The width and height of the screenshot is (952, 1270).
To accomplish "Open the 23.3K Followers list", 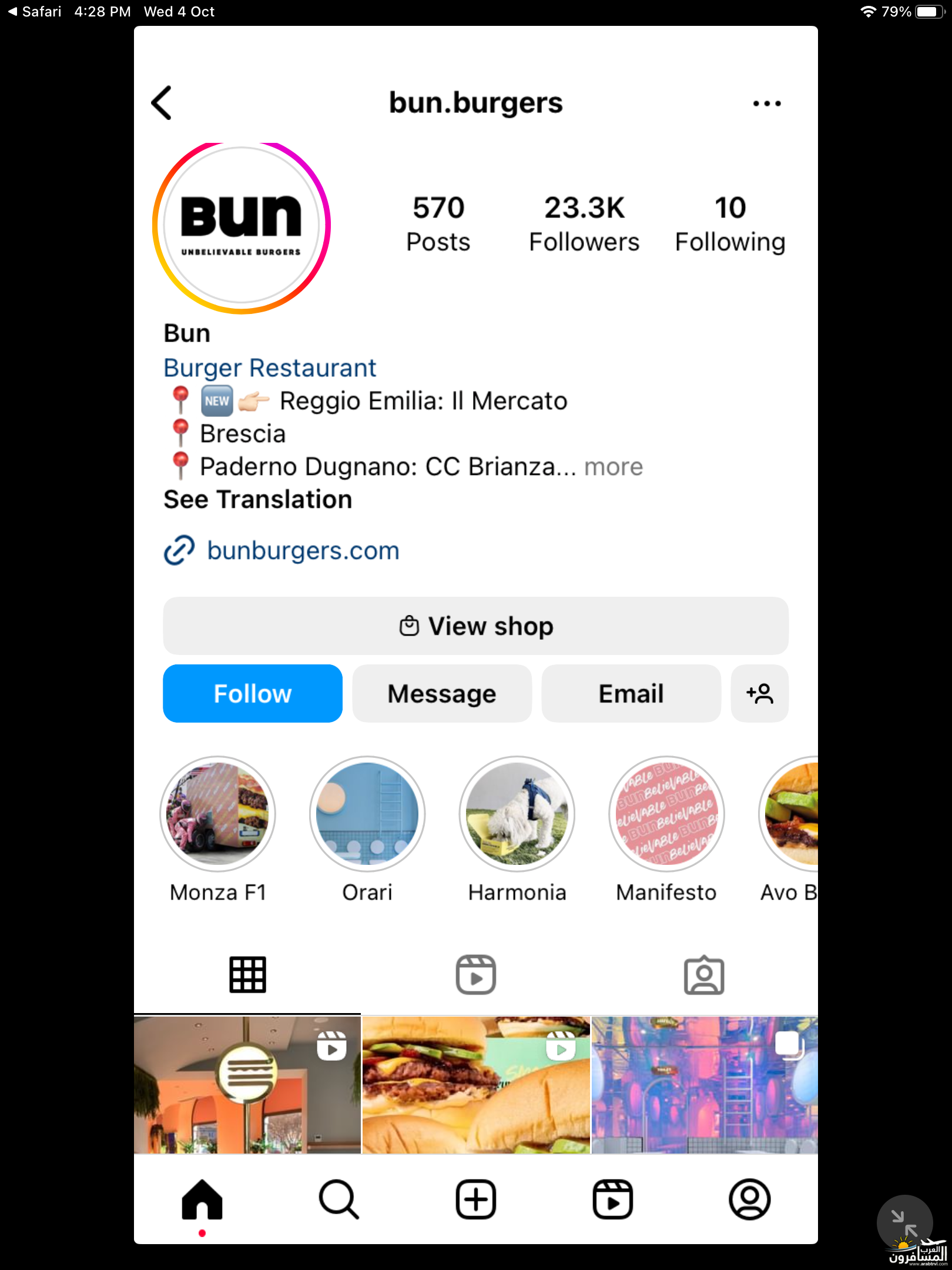I will tap(584, 224).
